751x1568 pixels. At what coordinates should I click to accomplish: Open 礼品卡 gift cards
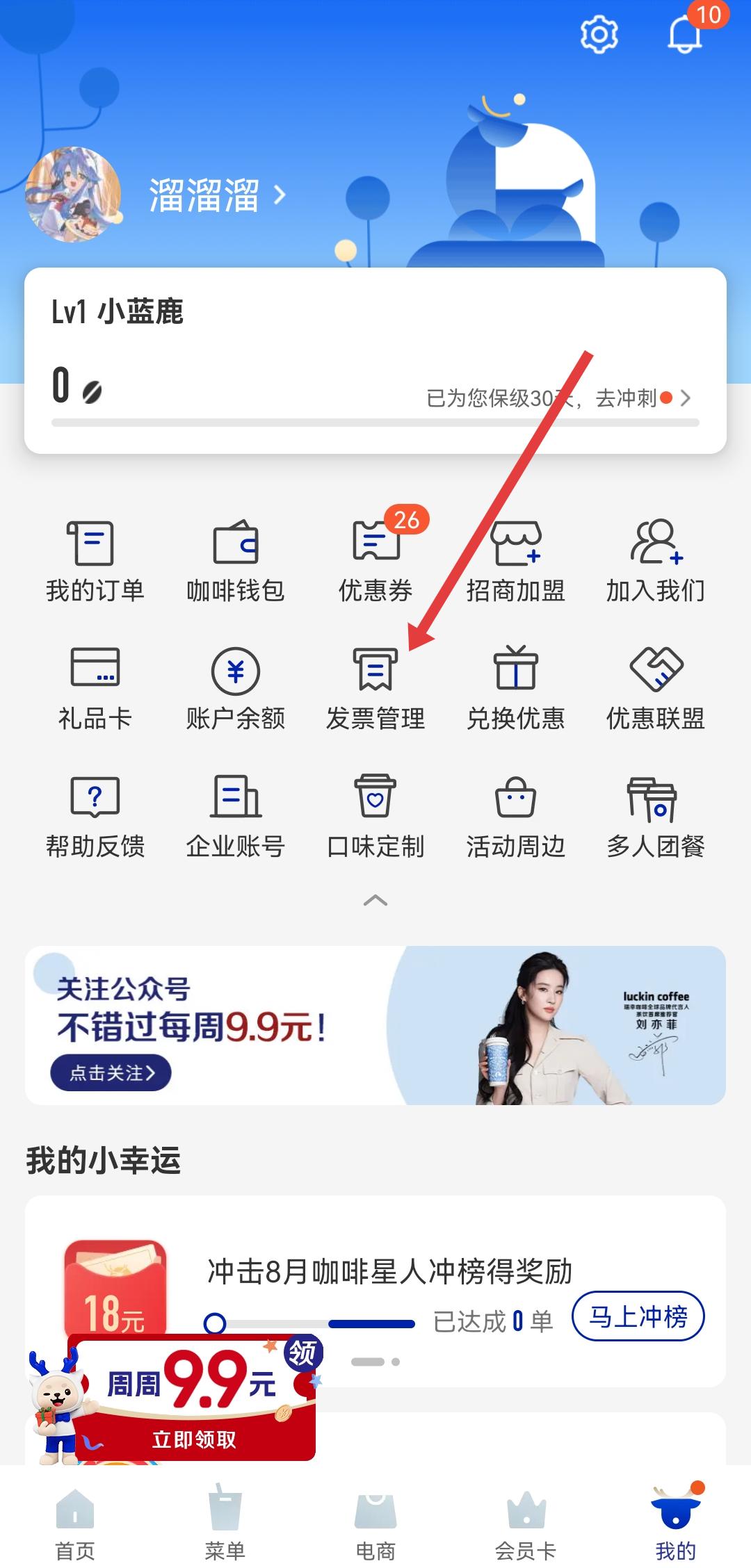point(95,688)
